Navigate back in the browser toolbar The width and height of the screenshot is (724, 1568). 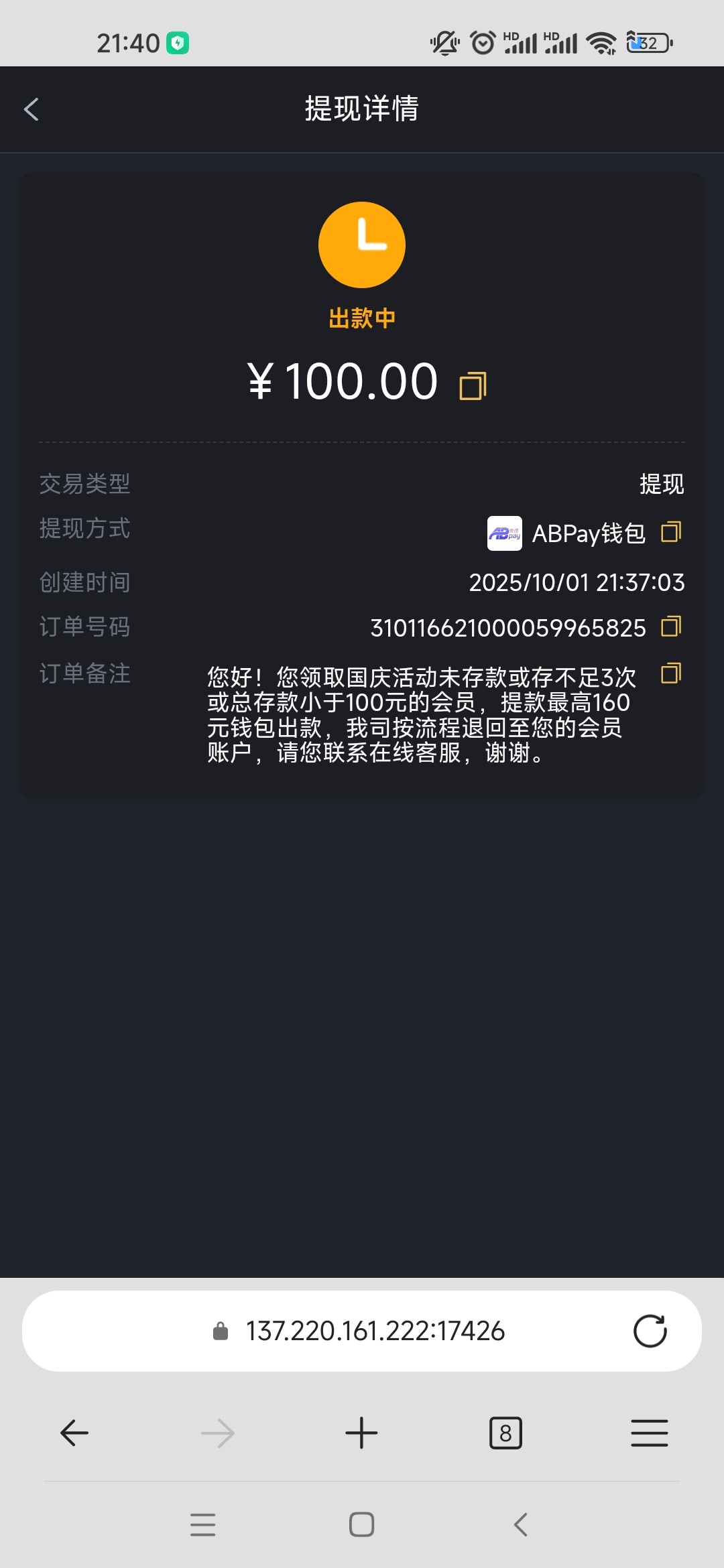click(x=74, y=1433)
